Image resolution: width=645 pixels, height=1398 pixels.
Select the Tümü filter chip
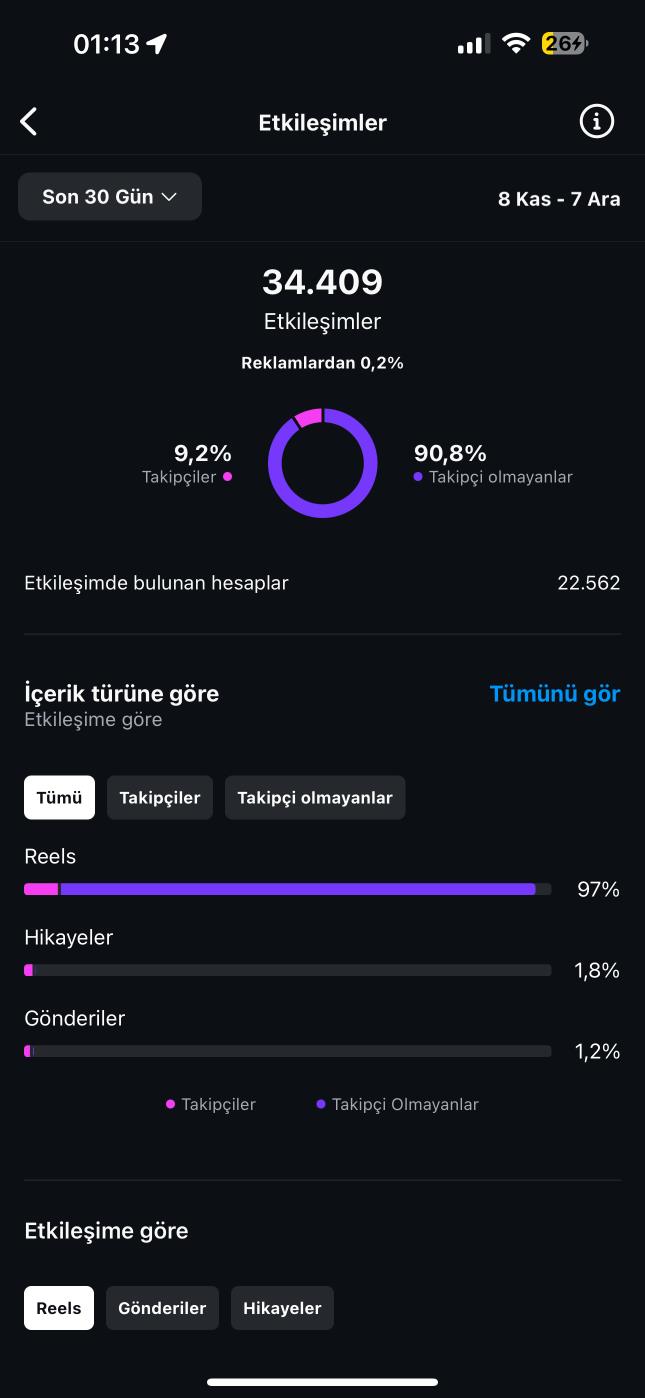coord(59,798)
